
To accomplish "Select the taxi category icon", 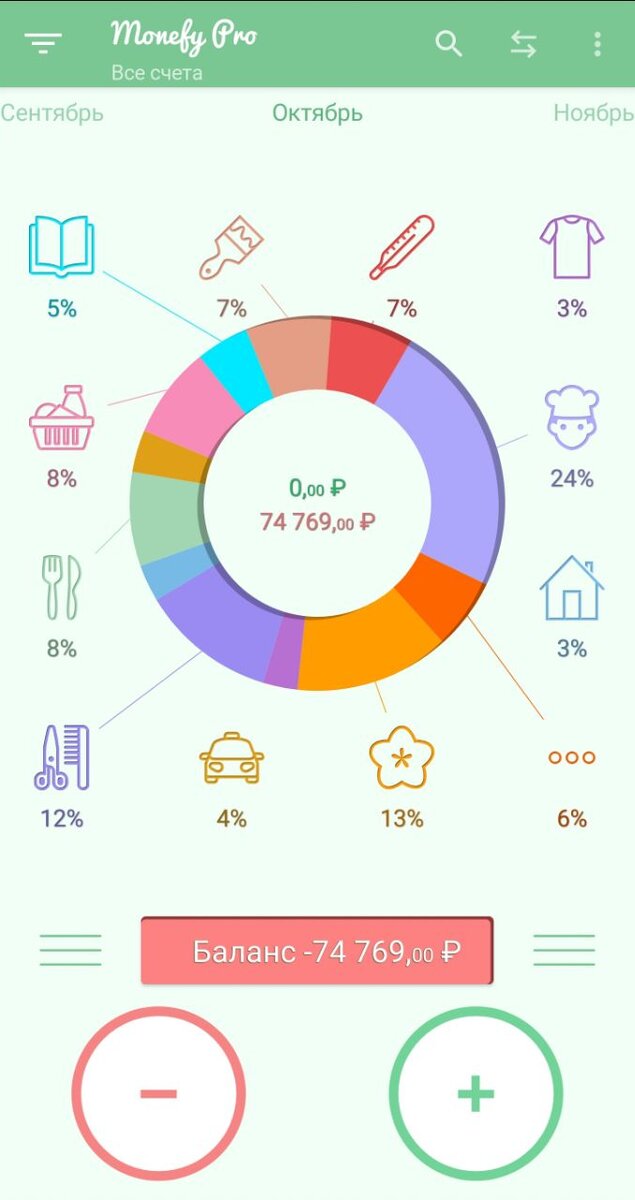I will click(x=231, y=760).
